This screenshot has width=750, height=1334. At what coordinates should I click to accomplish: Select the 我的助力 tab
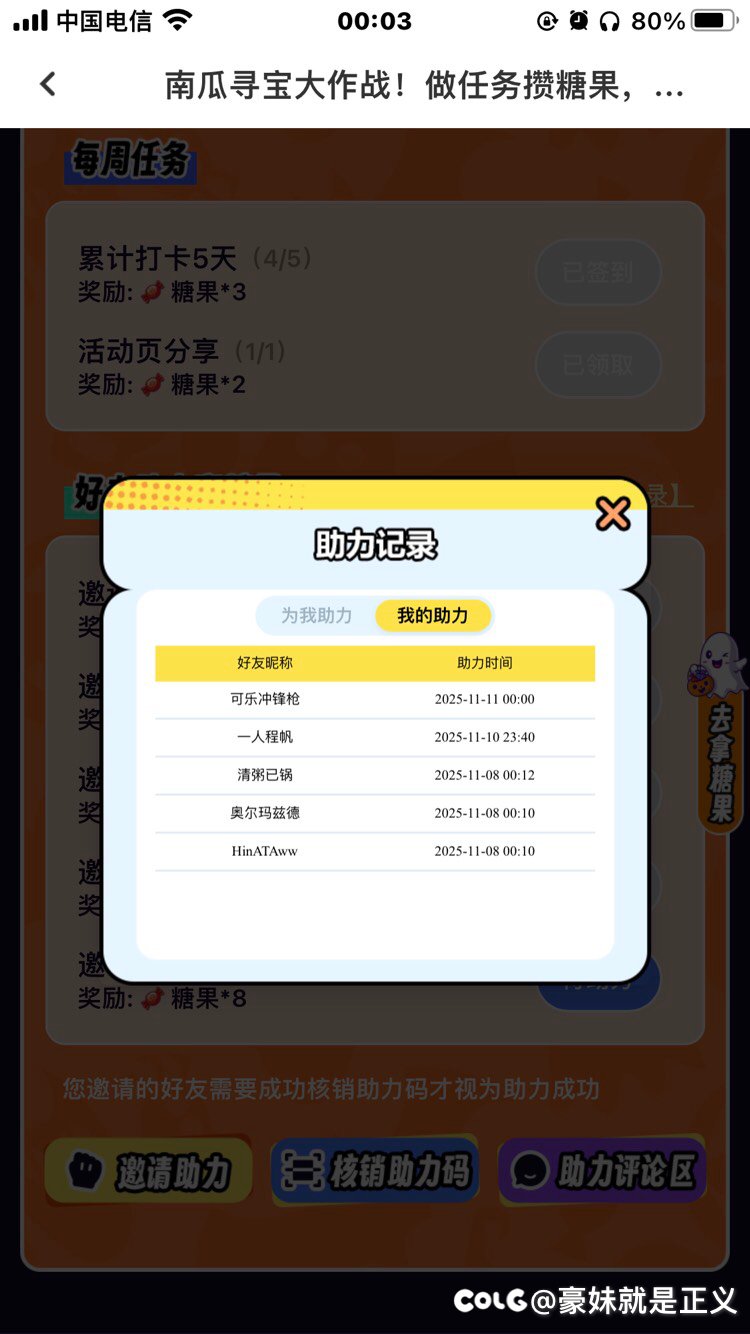pos(432,616)
